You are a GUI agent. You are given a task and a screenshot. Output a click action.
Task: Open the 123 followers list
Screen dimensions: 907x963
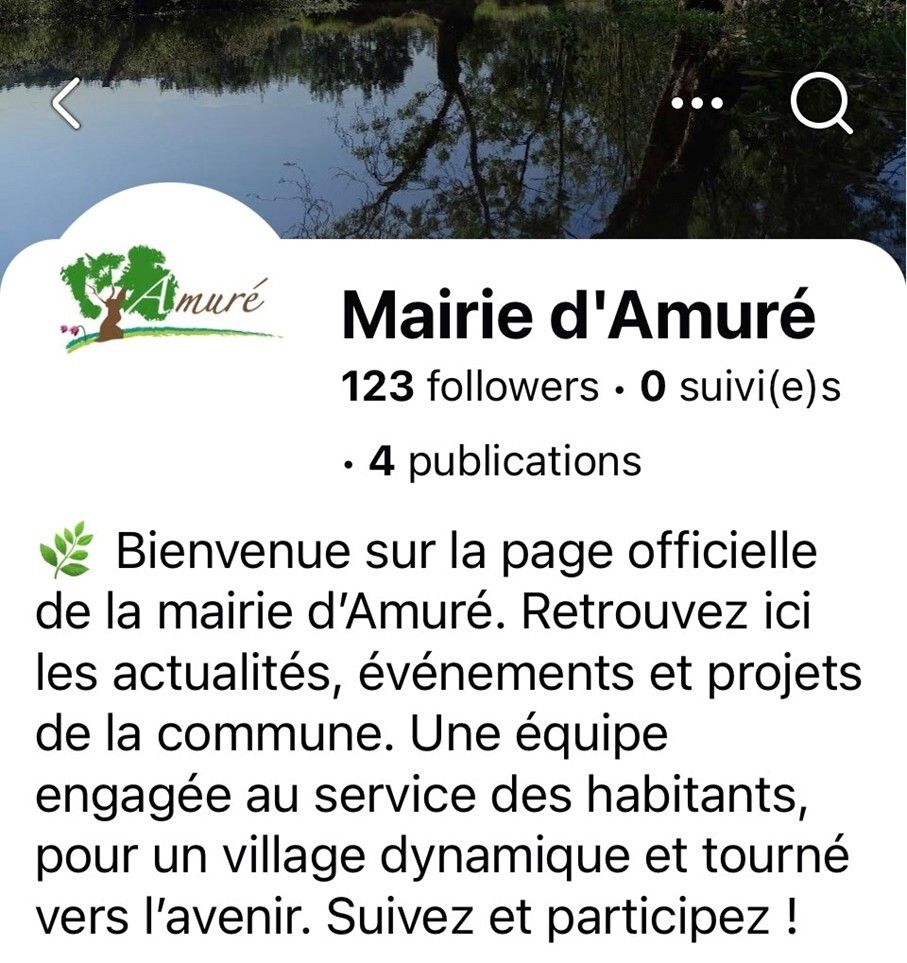point(469,386)
